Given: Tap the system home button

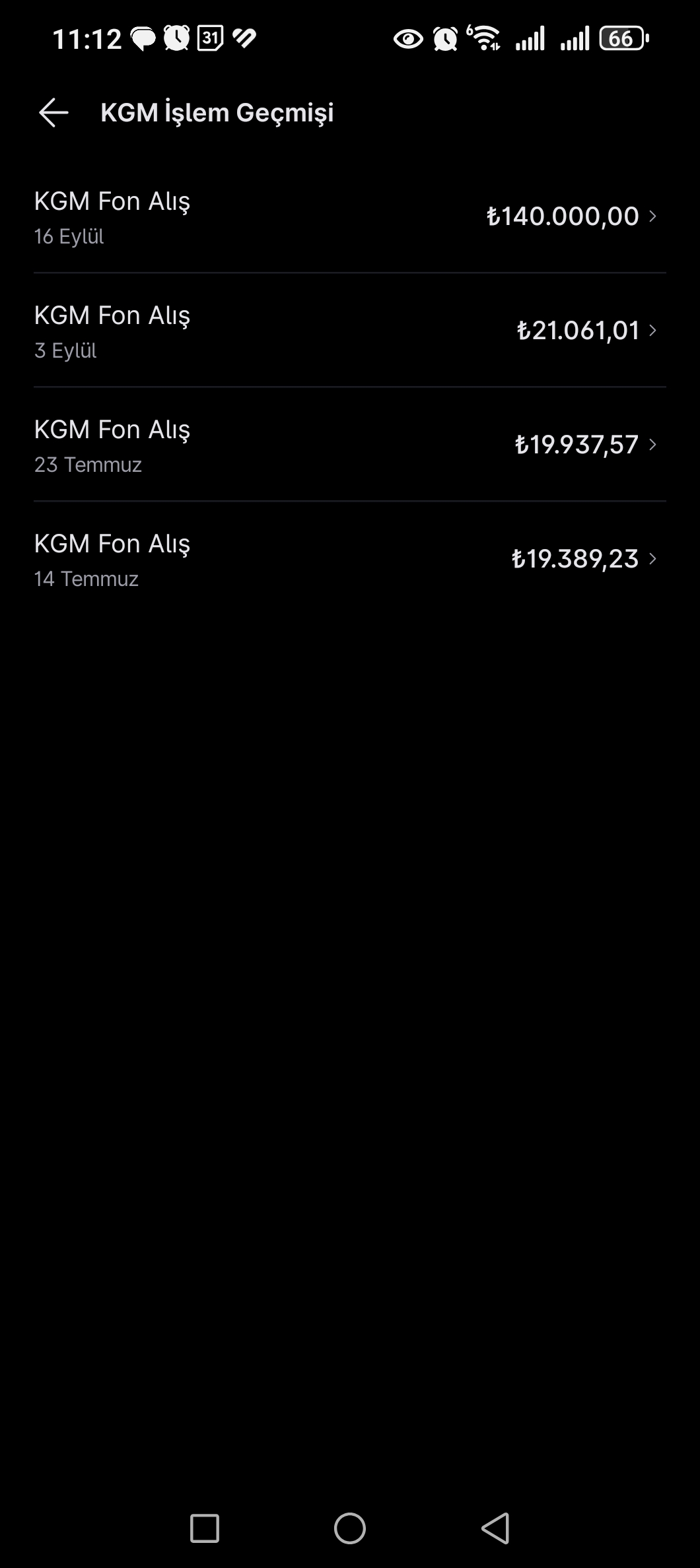Looking at the screenshot, I should point(349,1528).
